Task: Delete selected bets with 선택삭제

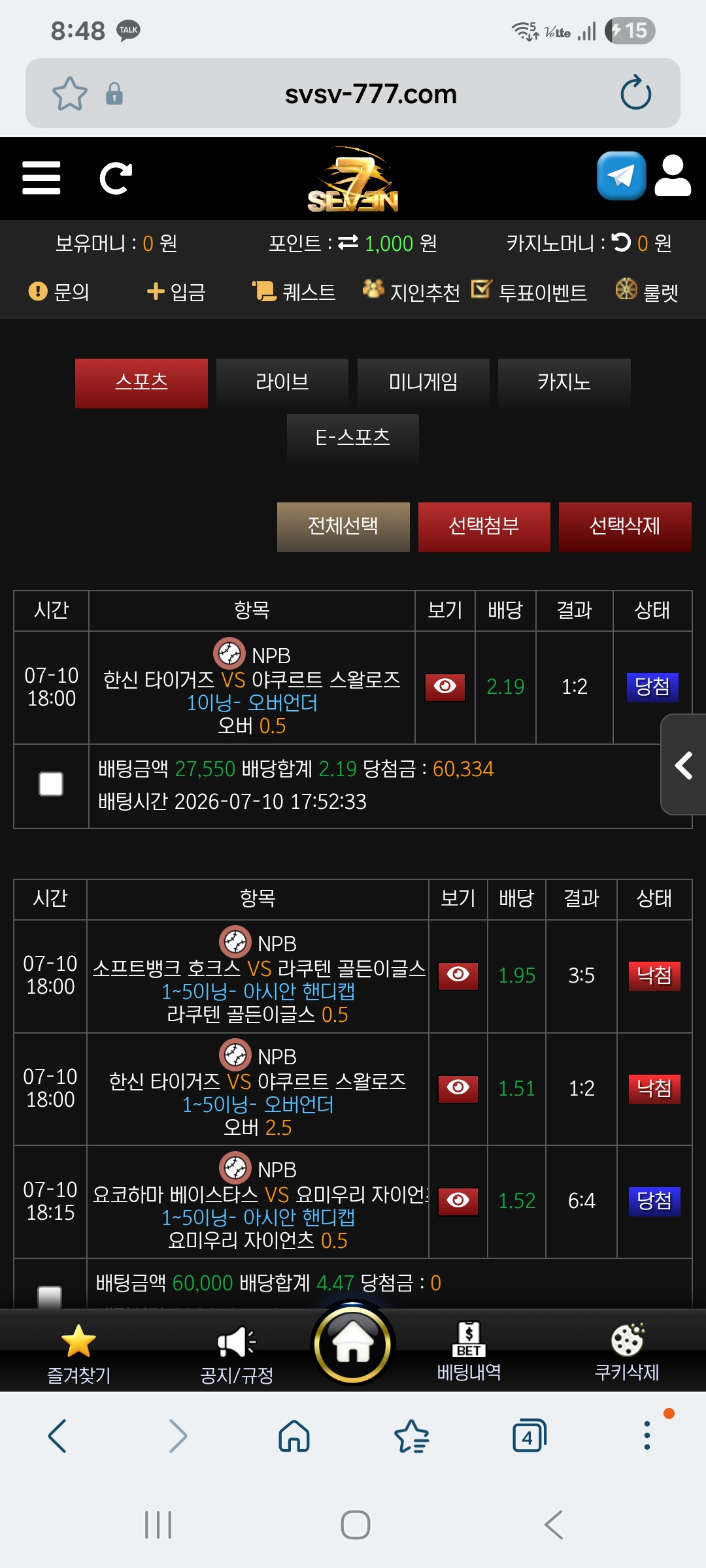Action: point(625,527)
